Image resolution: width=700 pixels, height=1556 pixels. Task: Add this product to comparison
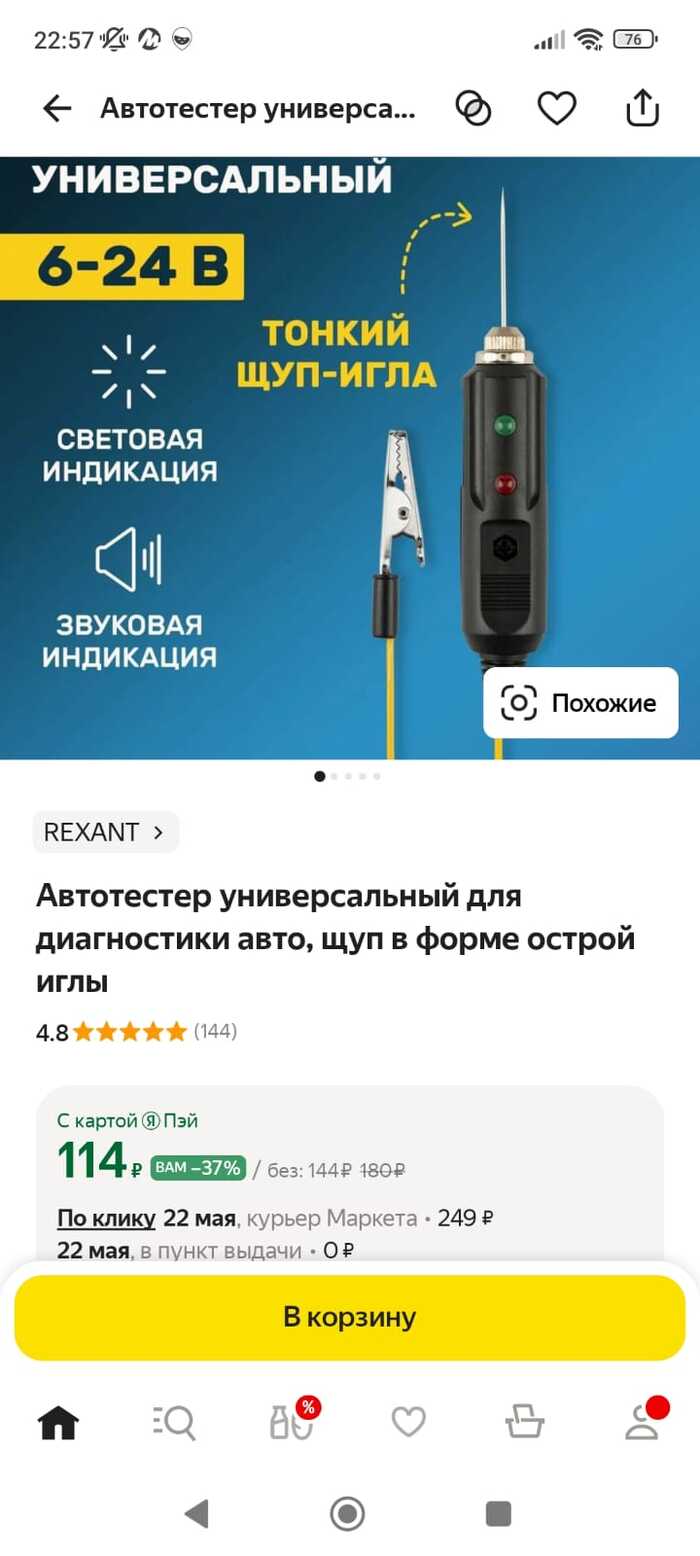coord(473,108)
